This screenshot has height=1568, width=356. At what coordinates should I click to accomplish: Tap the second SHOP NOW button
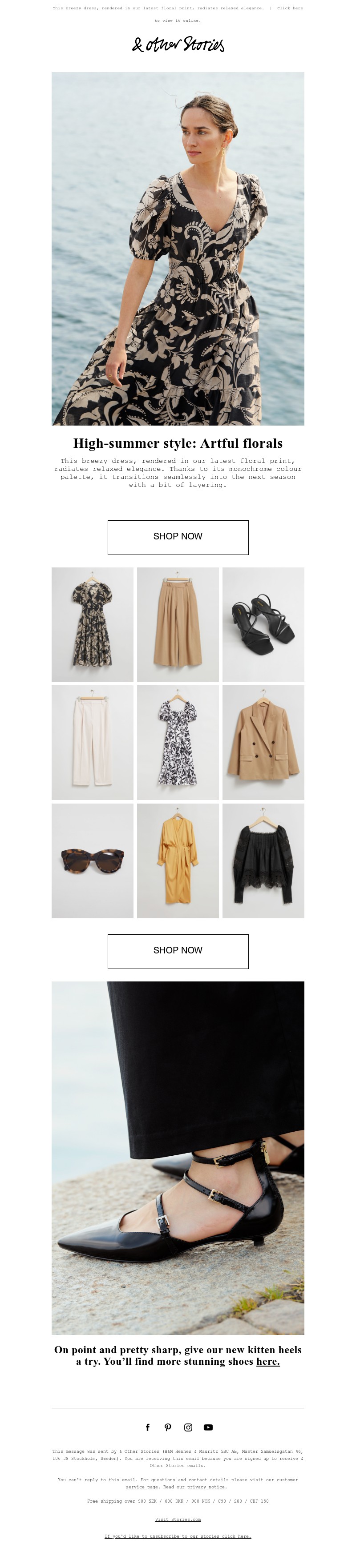(178, 951)
